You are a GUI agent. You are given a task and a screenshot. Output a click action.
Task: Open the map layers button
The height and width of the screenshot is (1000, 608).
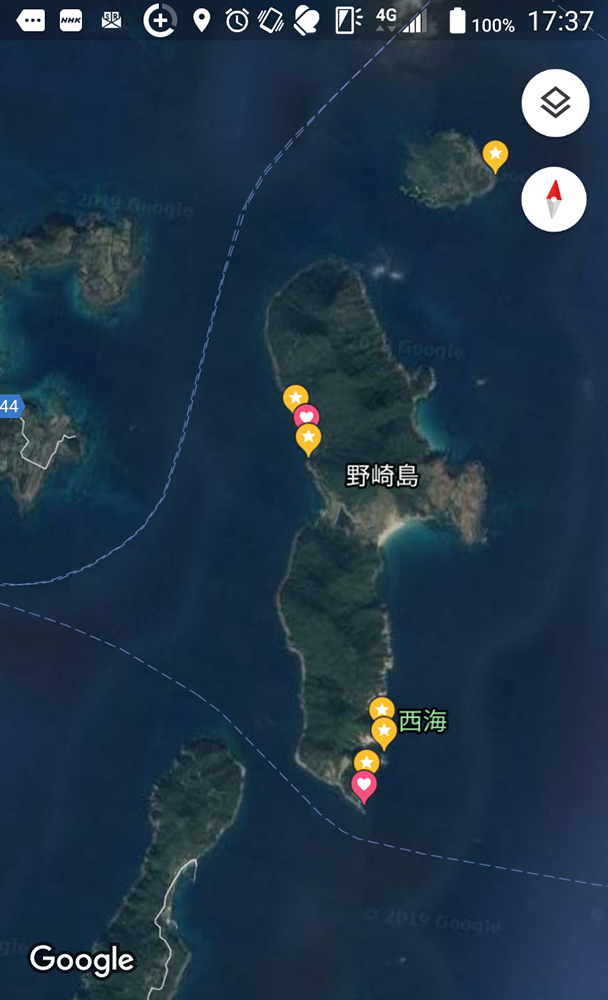tap(555, 102)
